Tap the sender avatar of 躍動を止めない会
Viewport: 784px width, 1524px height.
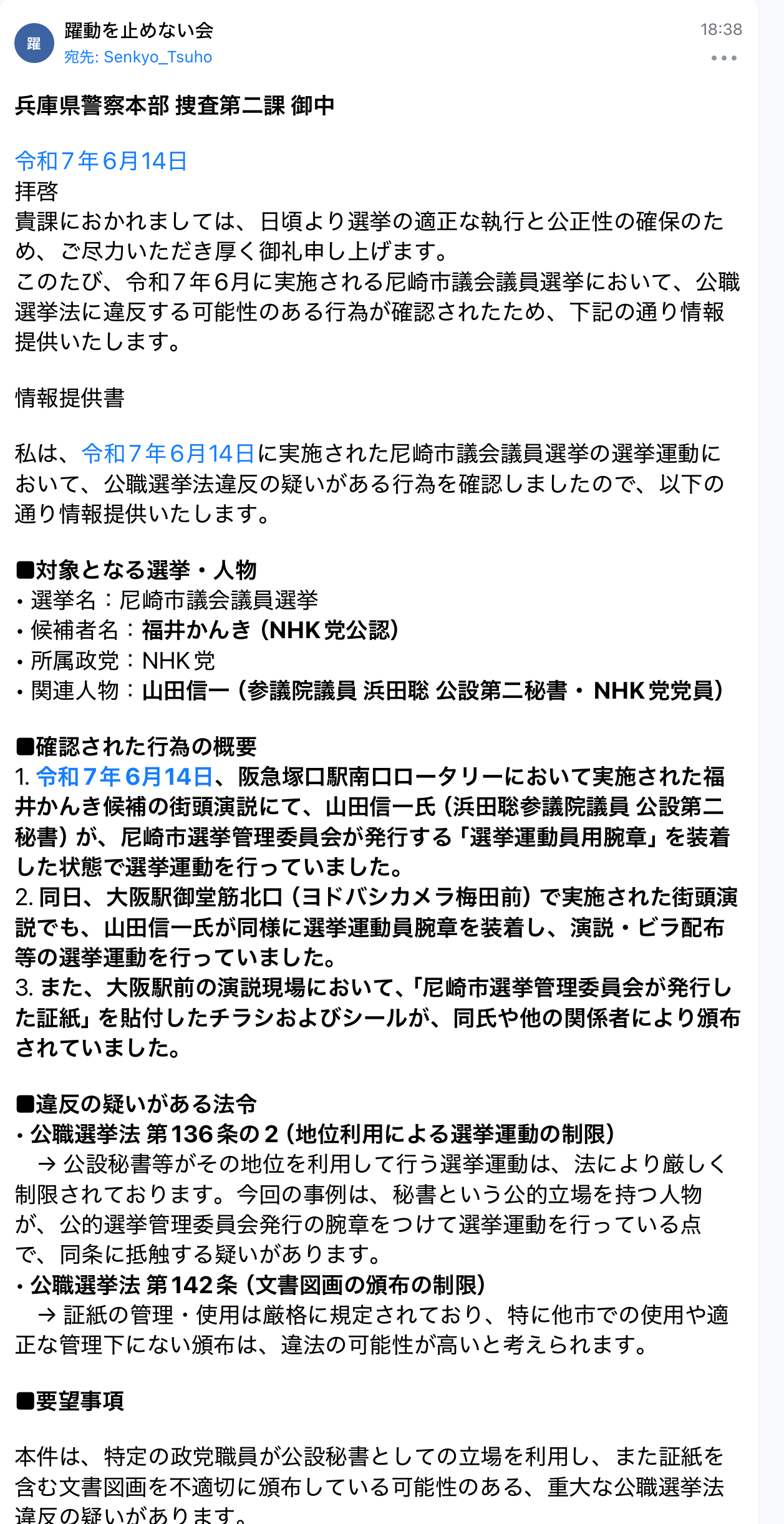[34, 43]
